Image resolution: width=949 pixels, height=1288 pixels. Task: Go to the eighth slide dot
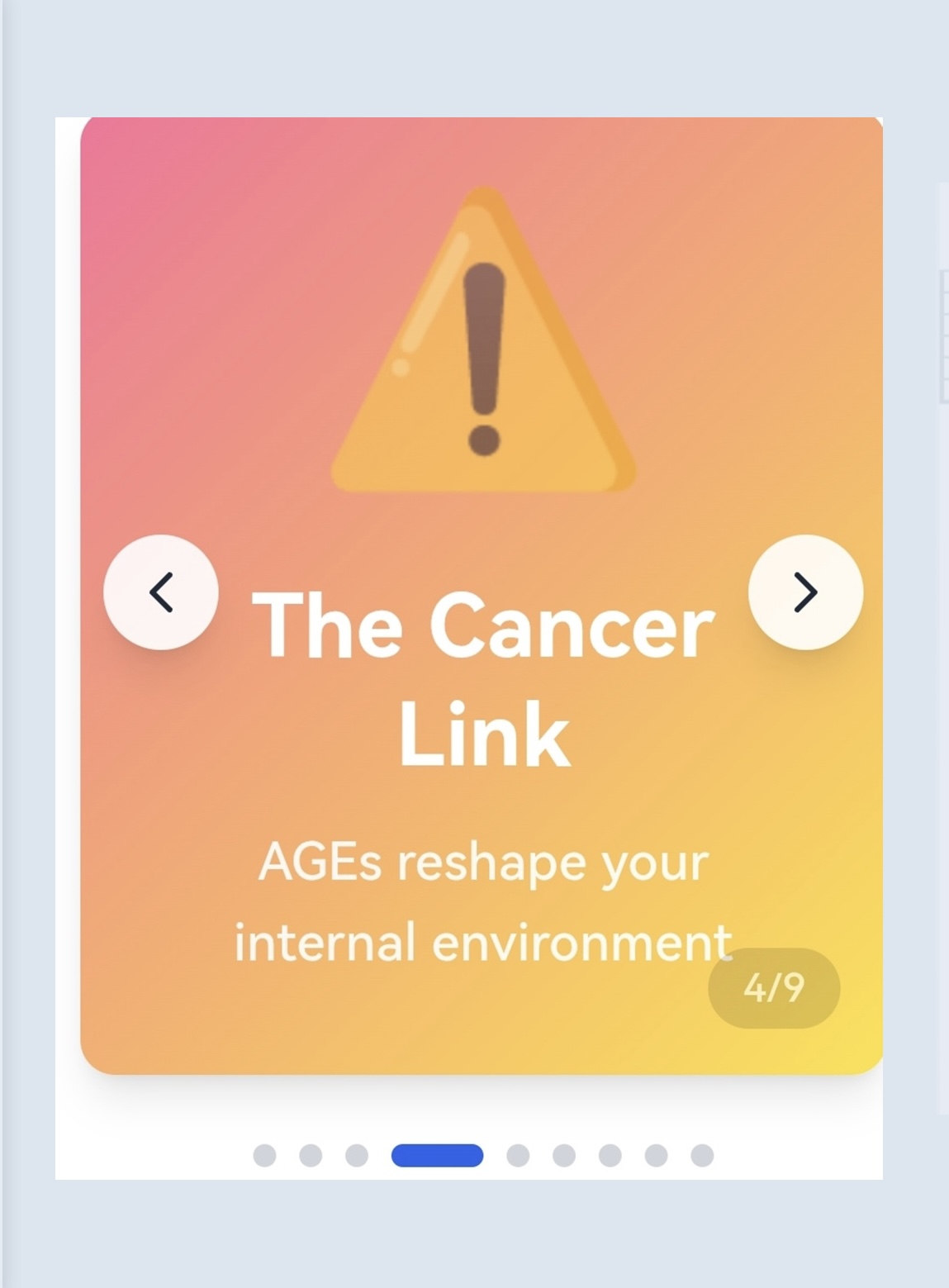tap(657, 1155)
